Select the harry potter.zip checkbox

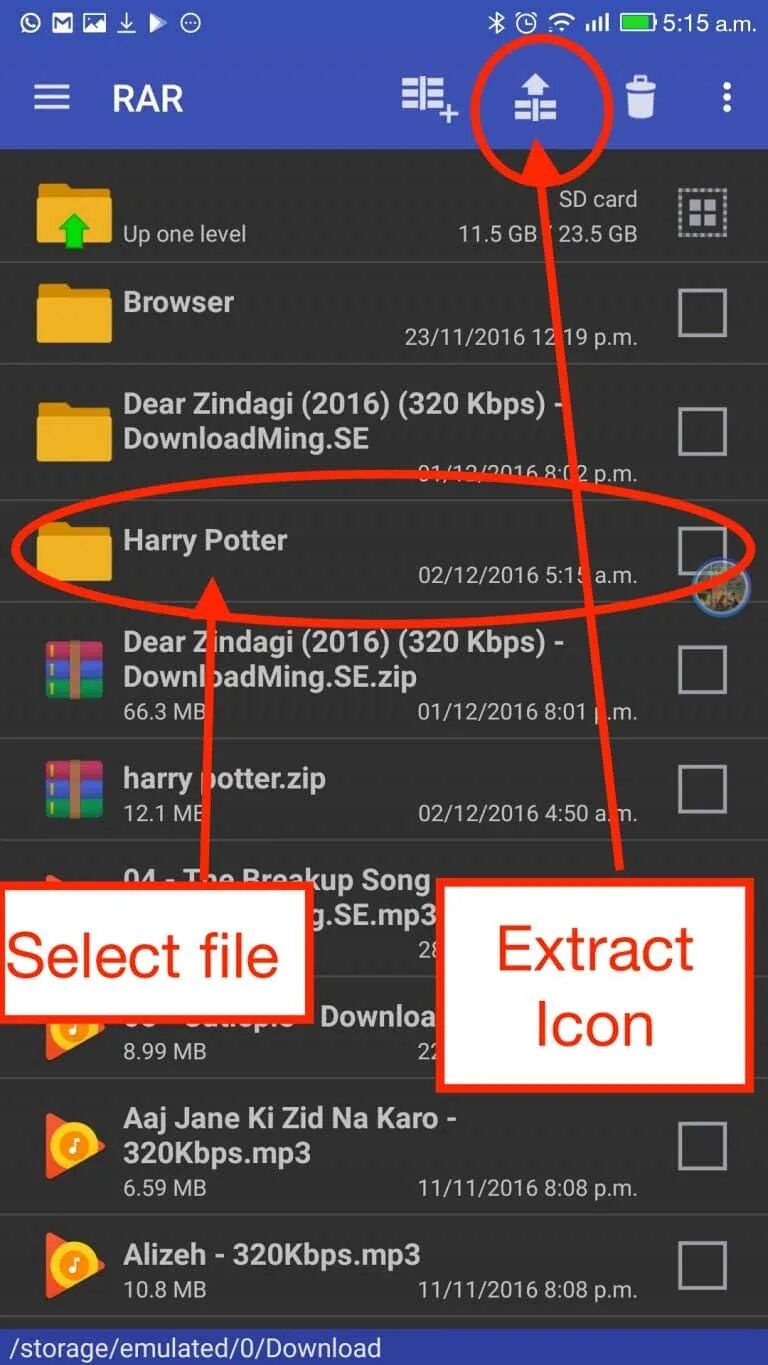click(x=702, y=790)
